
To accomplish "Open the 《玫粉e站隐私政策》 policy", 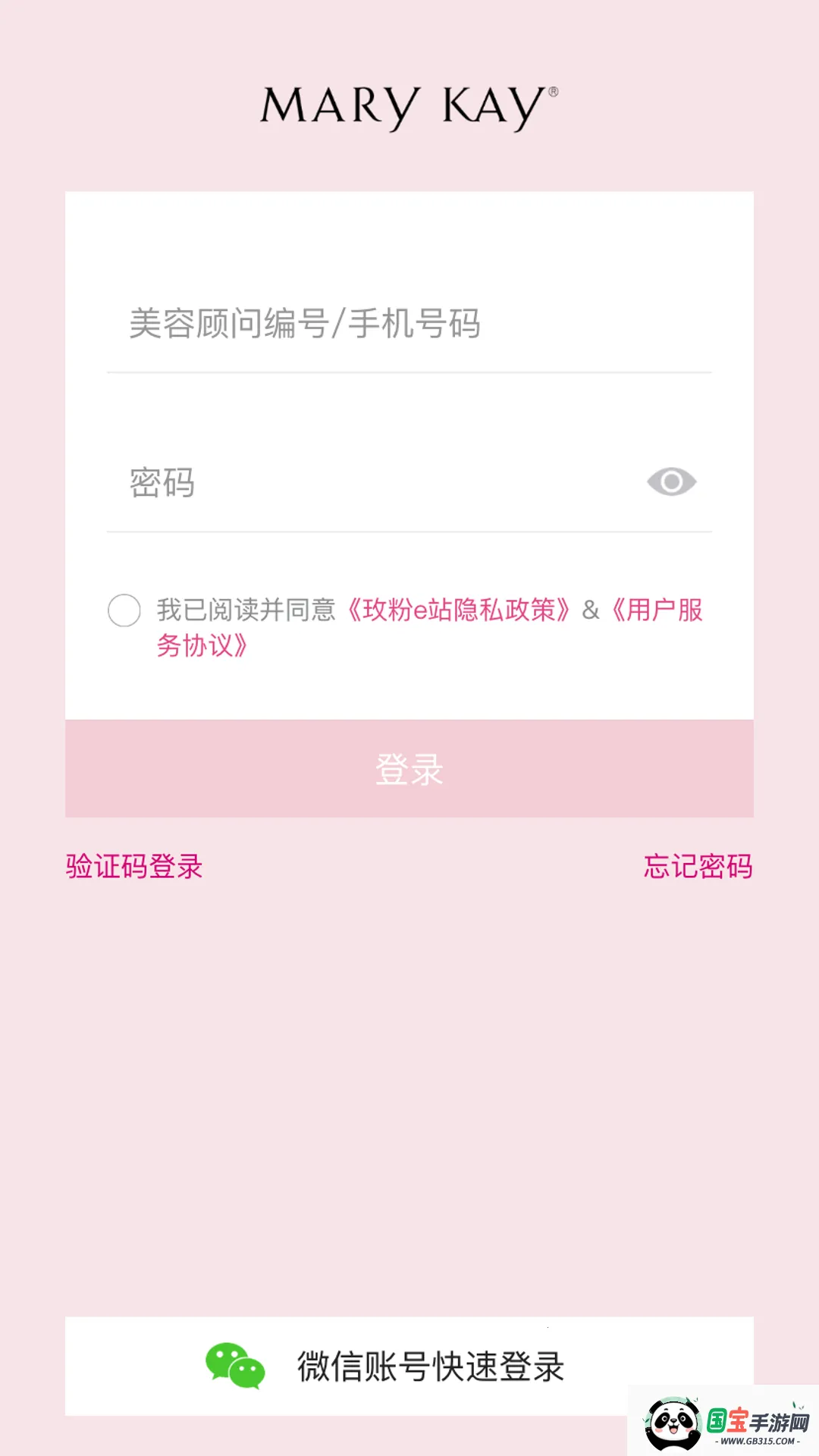I will click(458, 610).
